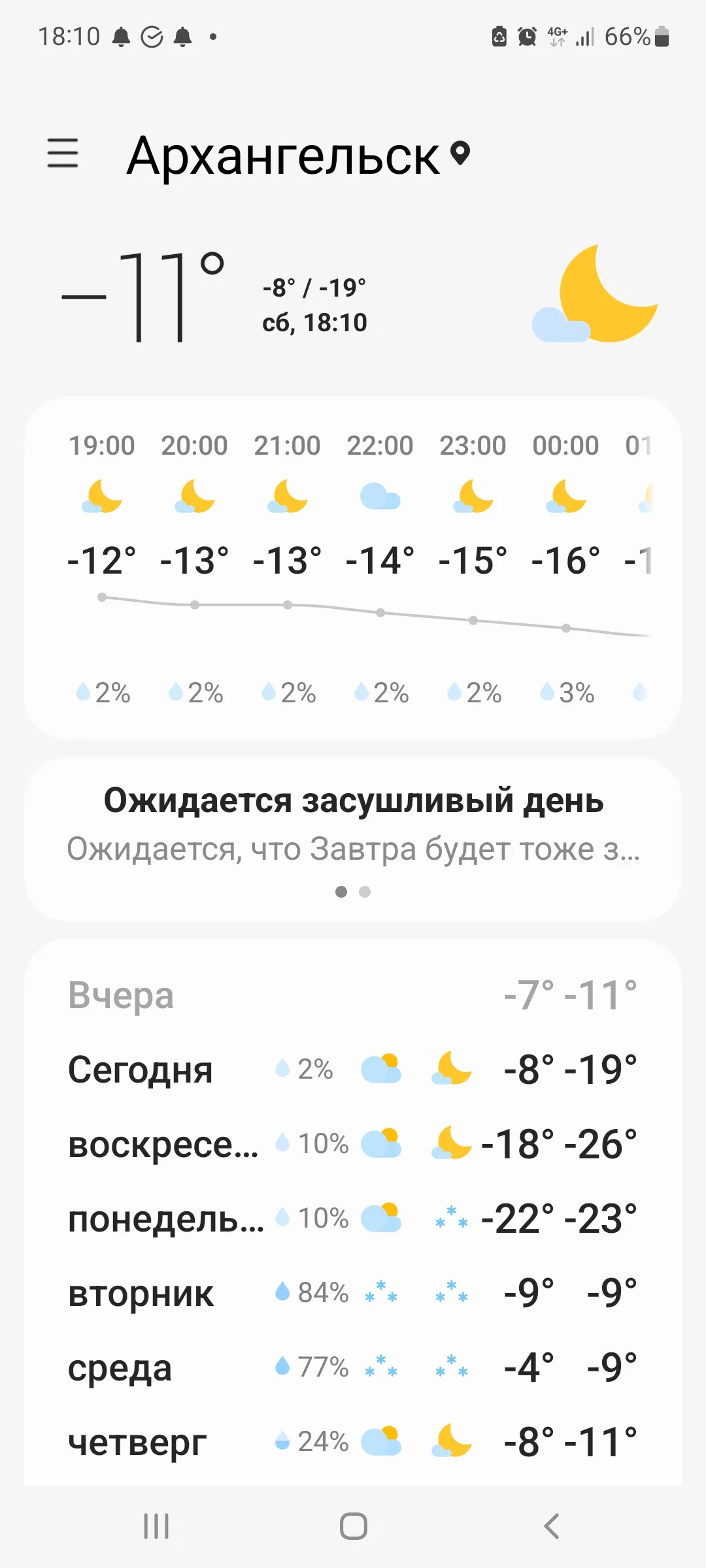706x1568 pixels.
Task: Tap the location pin next to Архангельск
Action: [460, 155]
